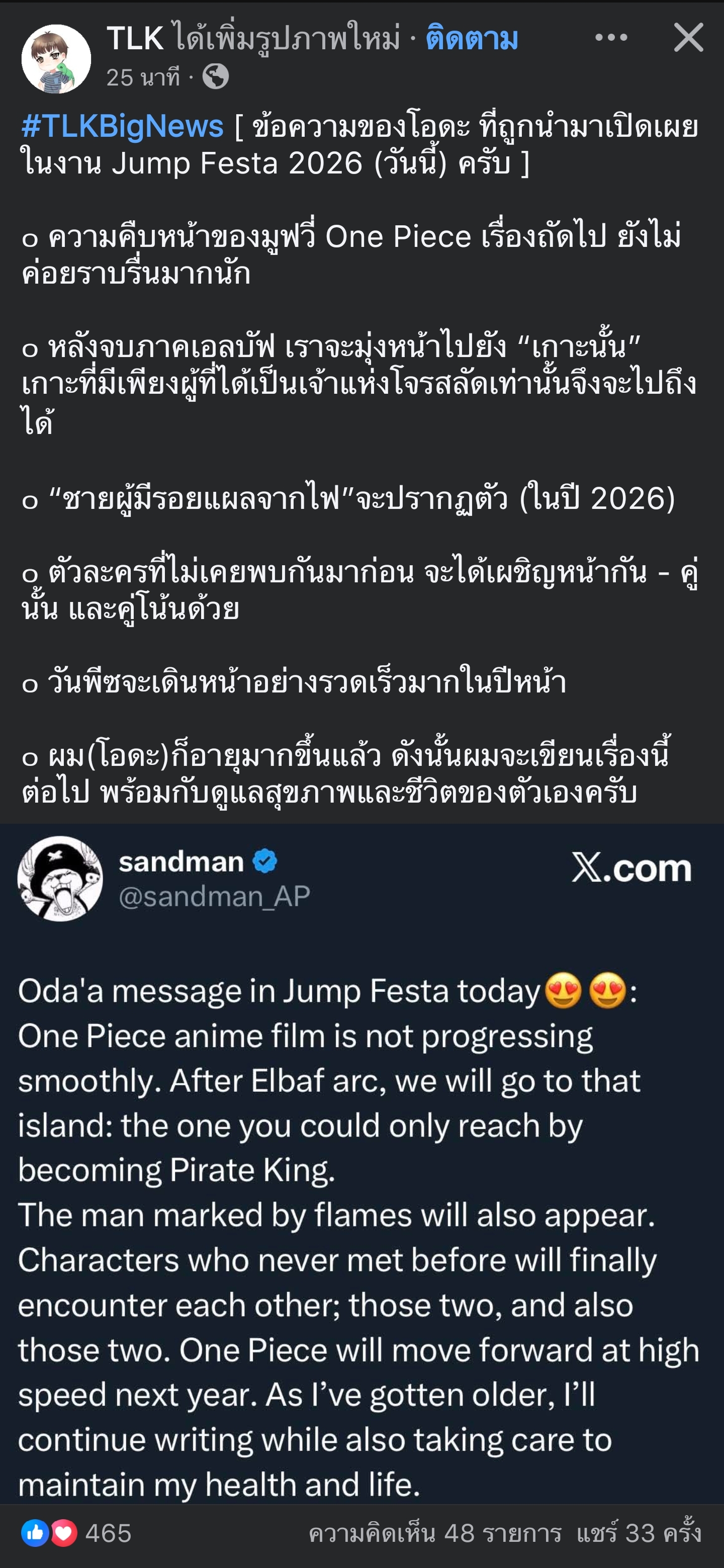This screenshot has width=724, height=1568.
Task: View the 33 shares
Action: pyautogui.click(x=638, y=1533)
